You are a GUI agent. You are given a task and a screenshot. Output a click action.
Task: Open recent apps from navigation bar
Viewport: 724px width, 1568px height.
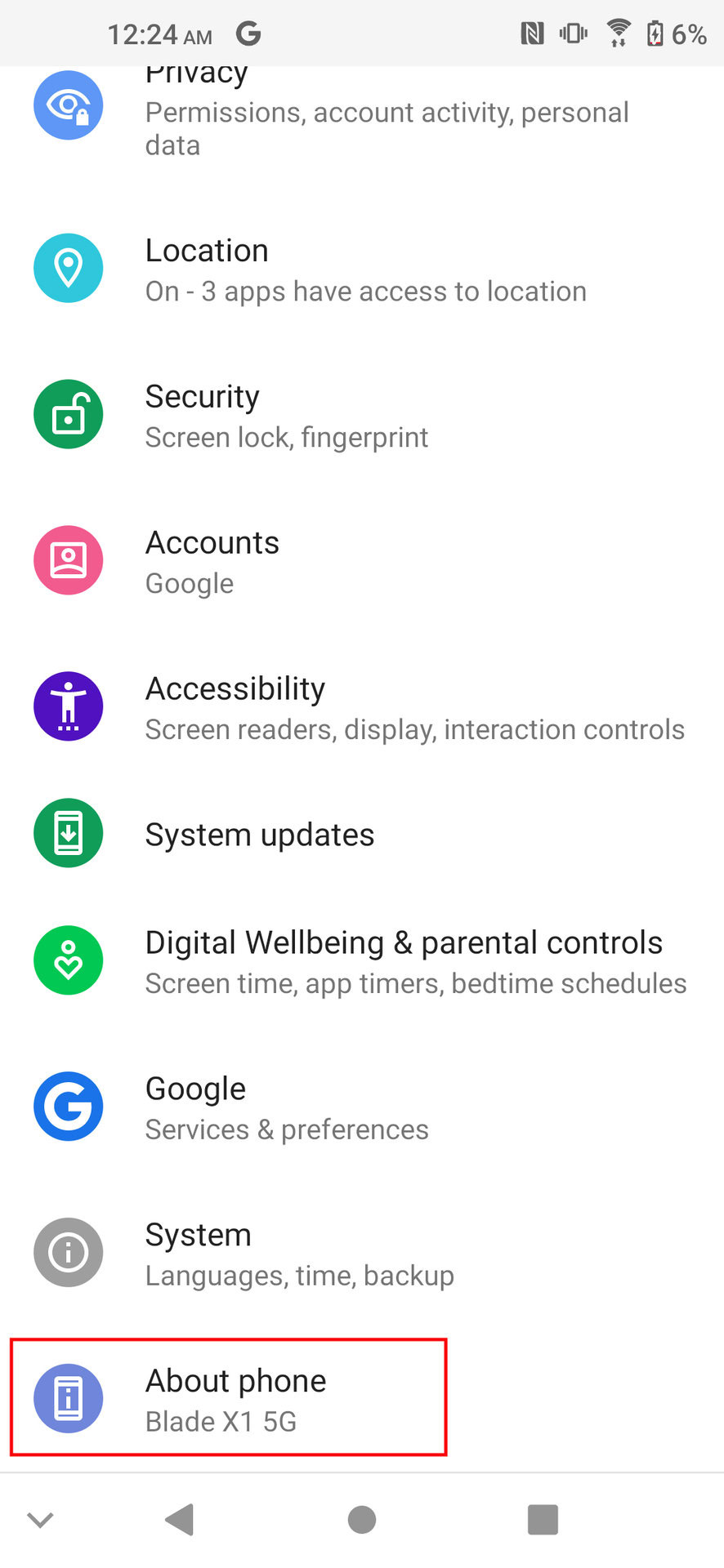(543, 1520)
